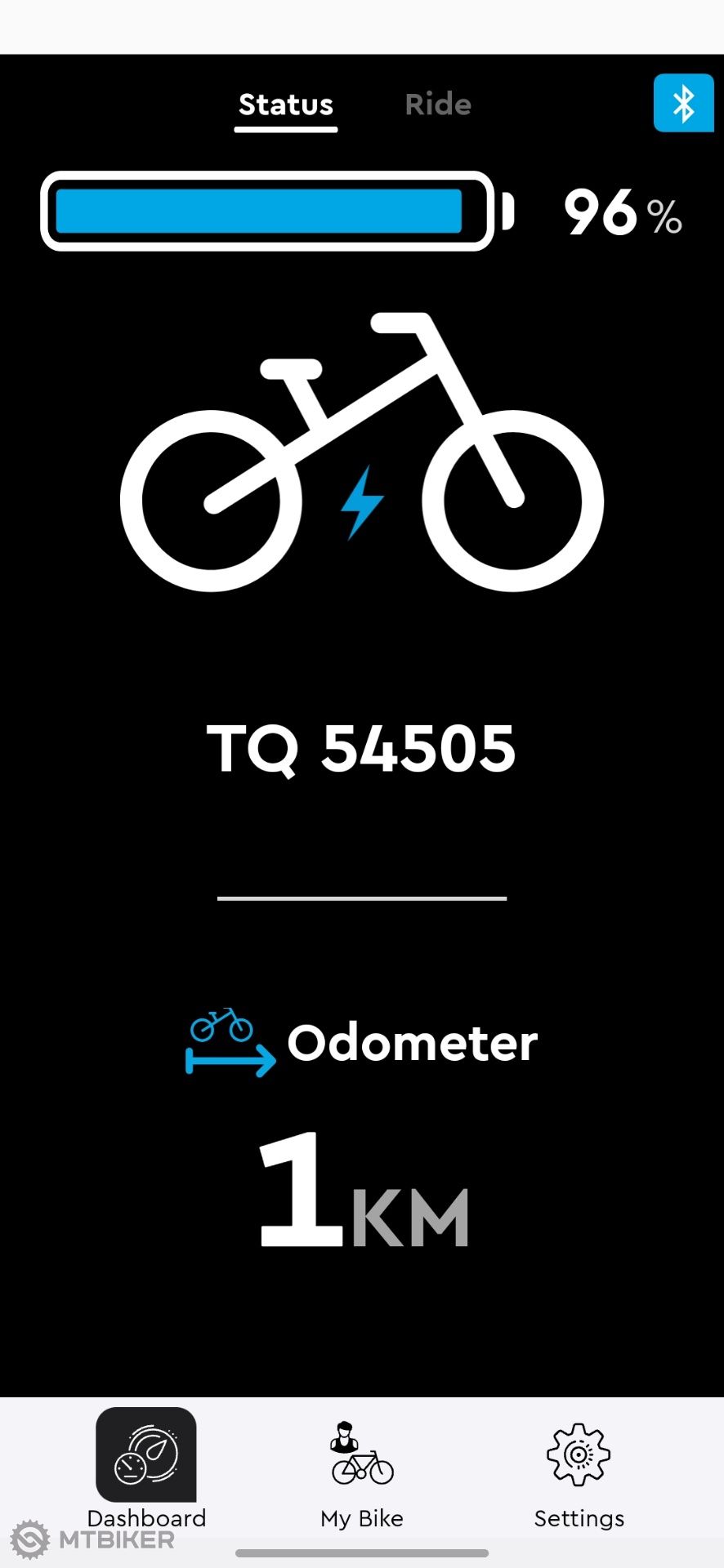Open the Dashboard tab
724x1568 pixels.
[146, 1470]
